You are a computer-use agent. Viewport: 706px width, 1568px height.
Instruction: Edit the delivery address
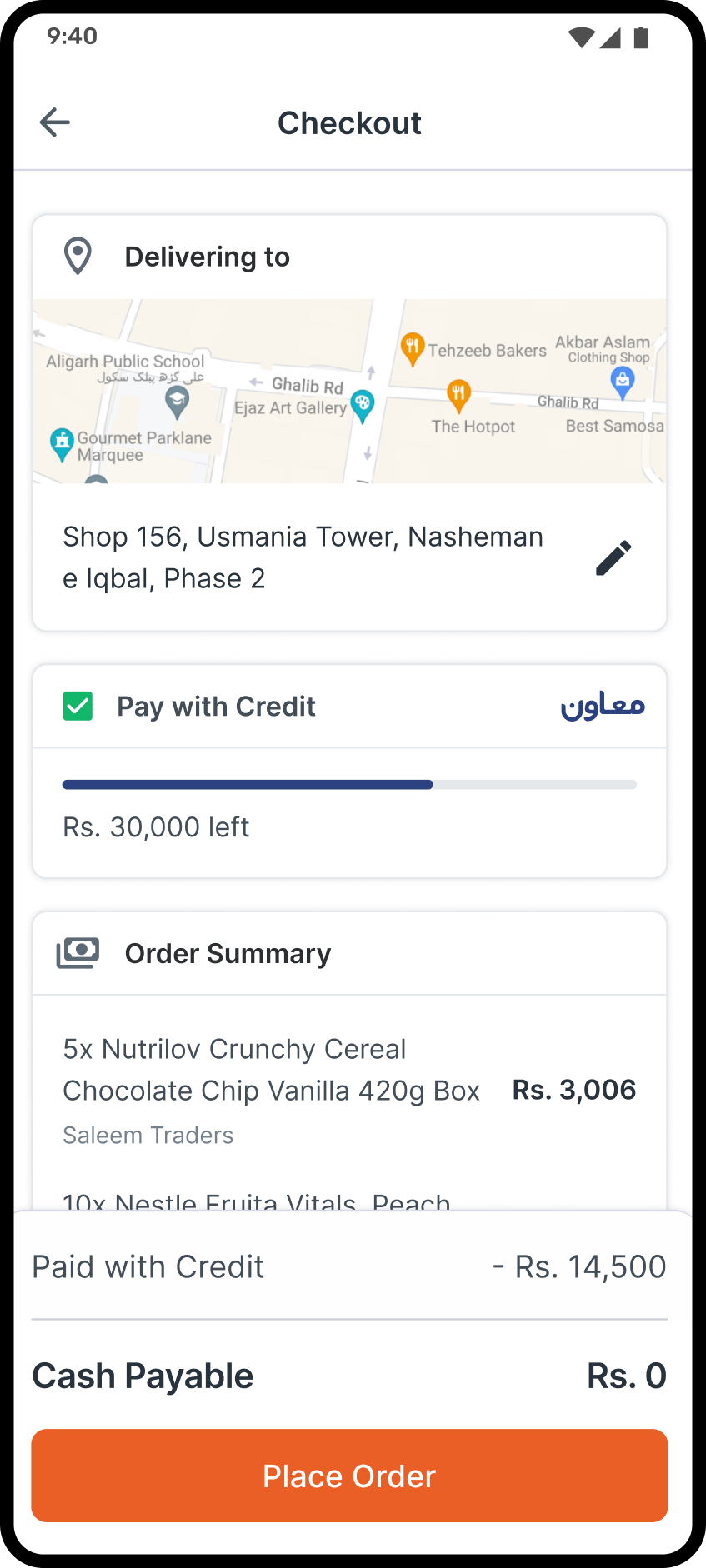613,558
